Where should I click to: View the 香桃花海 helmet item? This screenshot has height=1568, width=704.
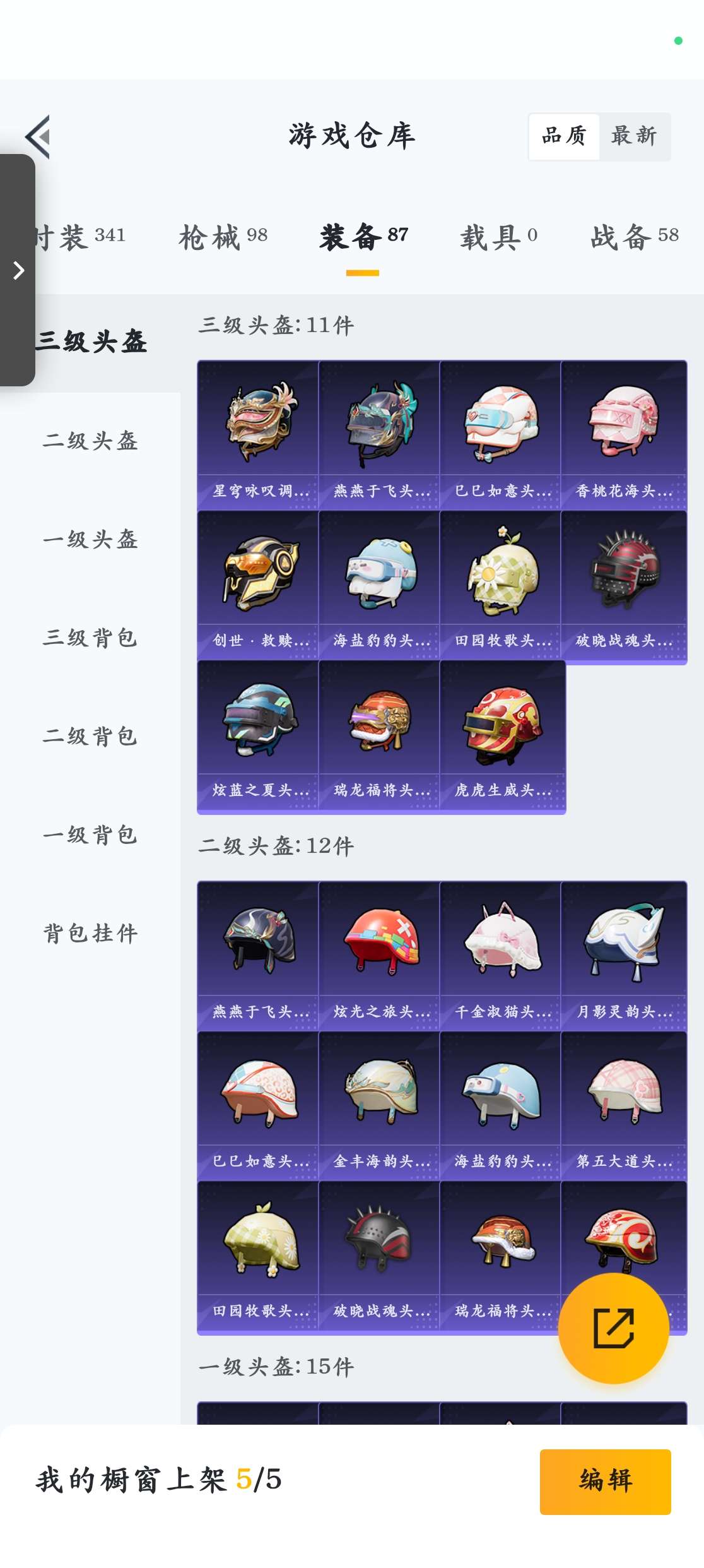[x=623, y=434]
